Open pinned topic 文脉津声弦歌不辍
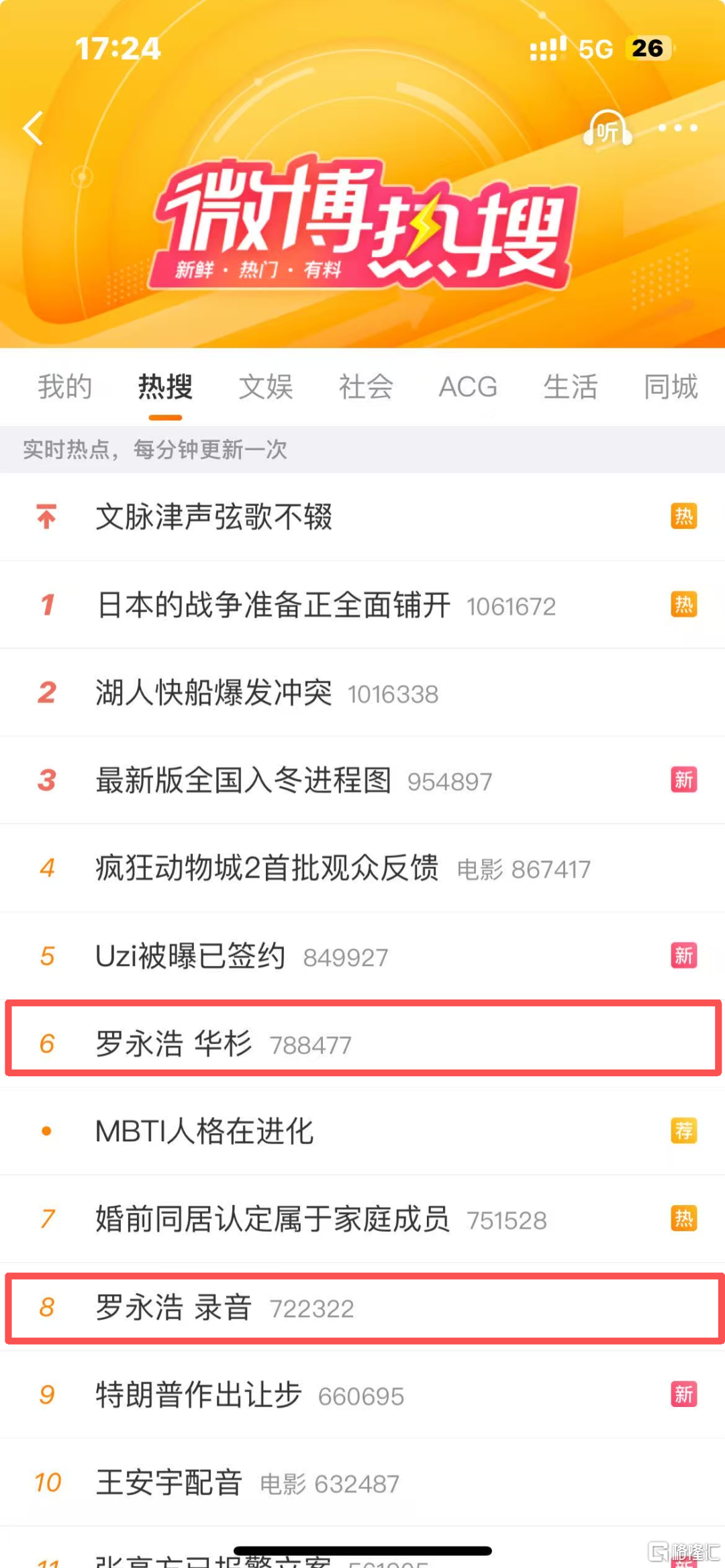The image size is (725, 1568). (x=214, y=517)
